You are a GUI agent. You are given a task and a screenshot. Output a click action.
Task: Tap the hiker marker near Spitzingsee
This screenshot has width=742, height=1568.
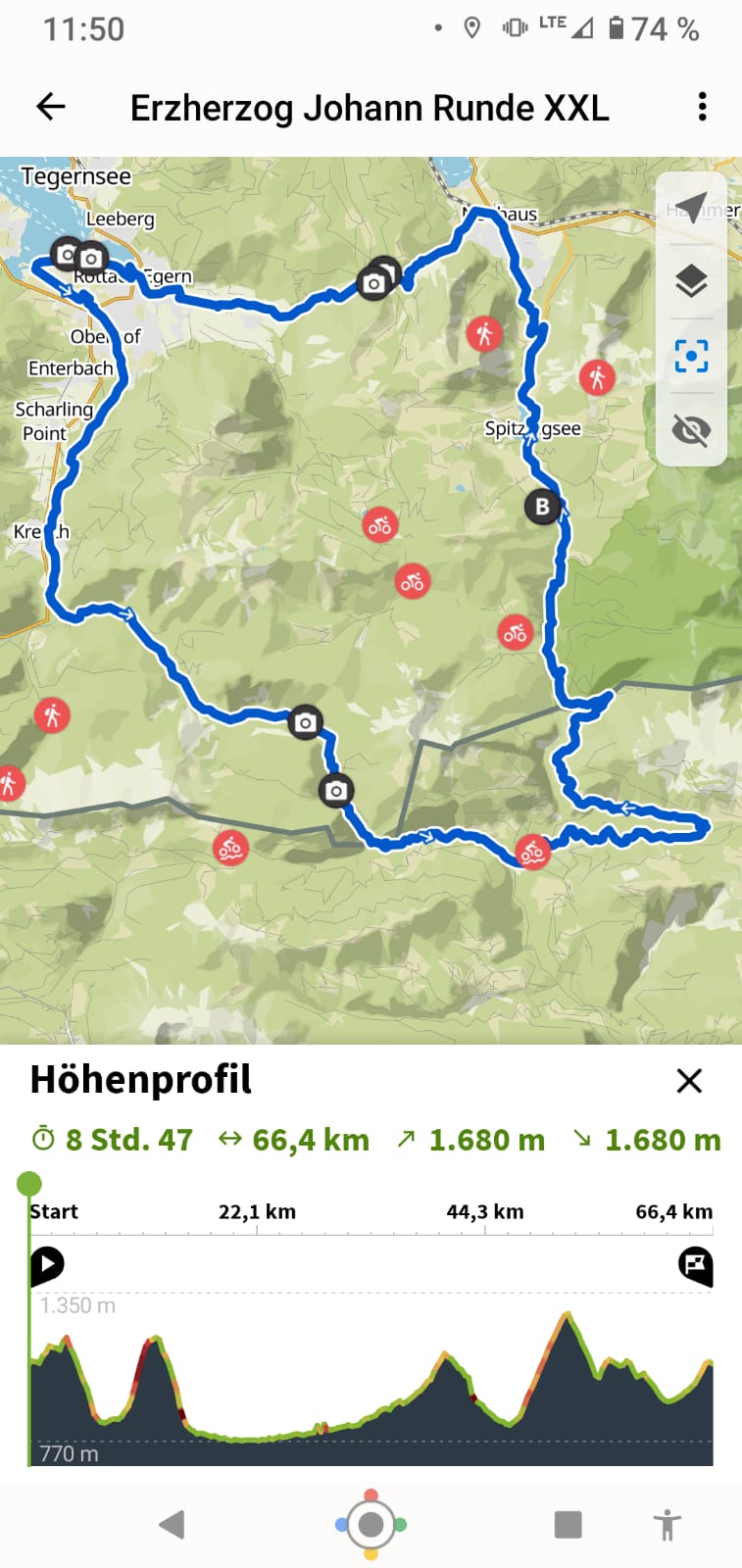tap(597, 377)
